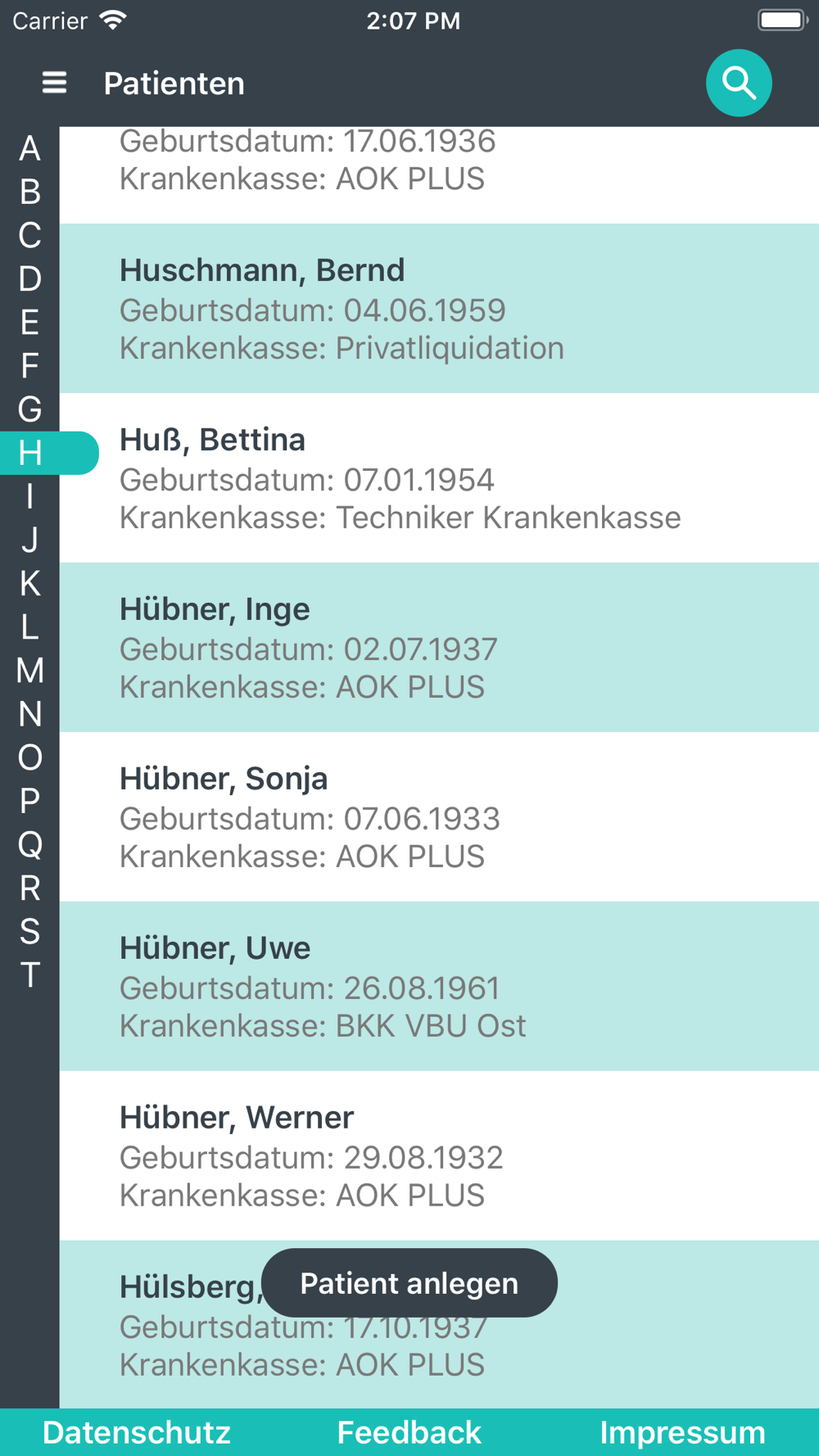
Task: Open the Feedback page
Action: (409, 1432)
